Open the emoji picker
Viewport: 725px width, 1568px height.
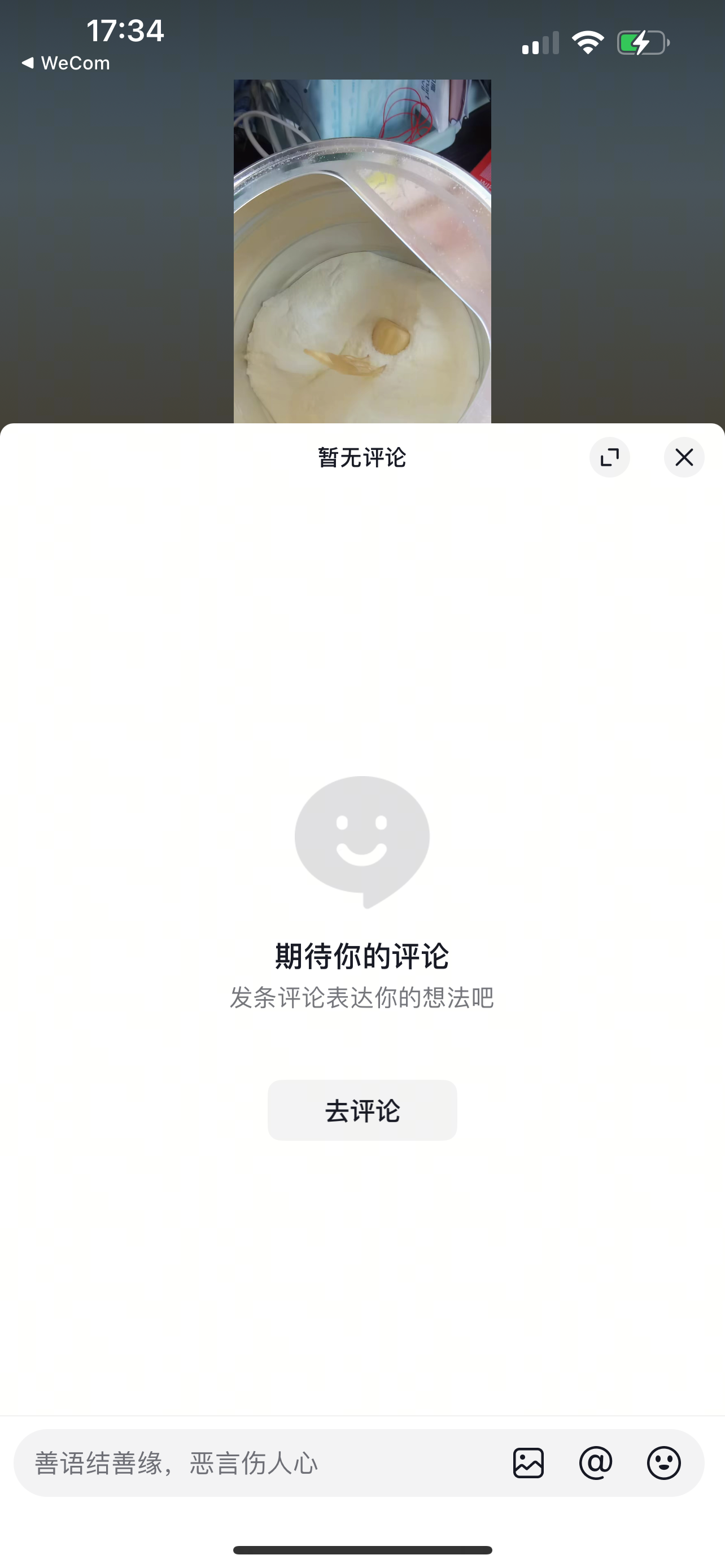[663, 1462]
